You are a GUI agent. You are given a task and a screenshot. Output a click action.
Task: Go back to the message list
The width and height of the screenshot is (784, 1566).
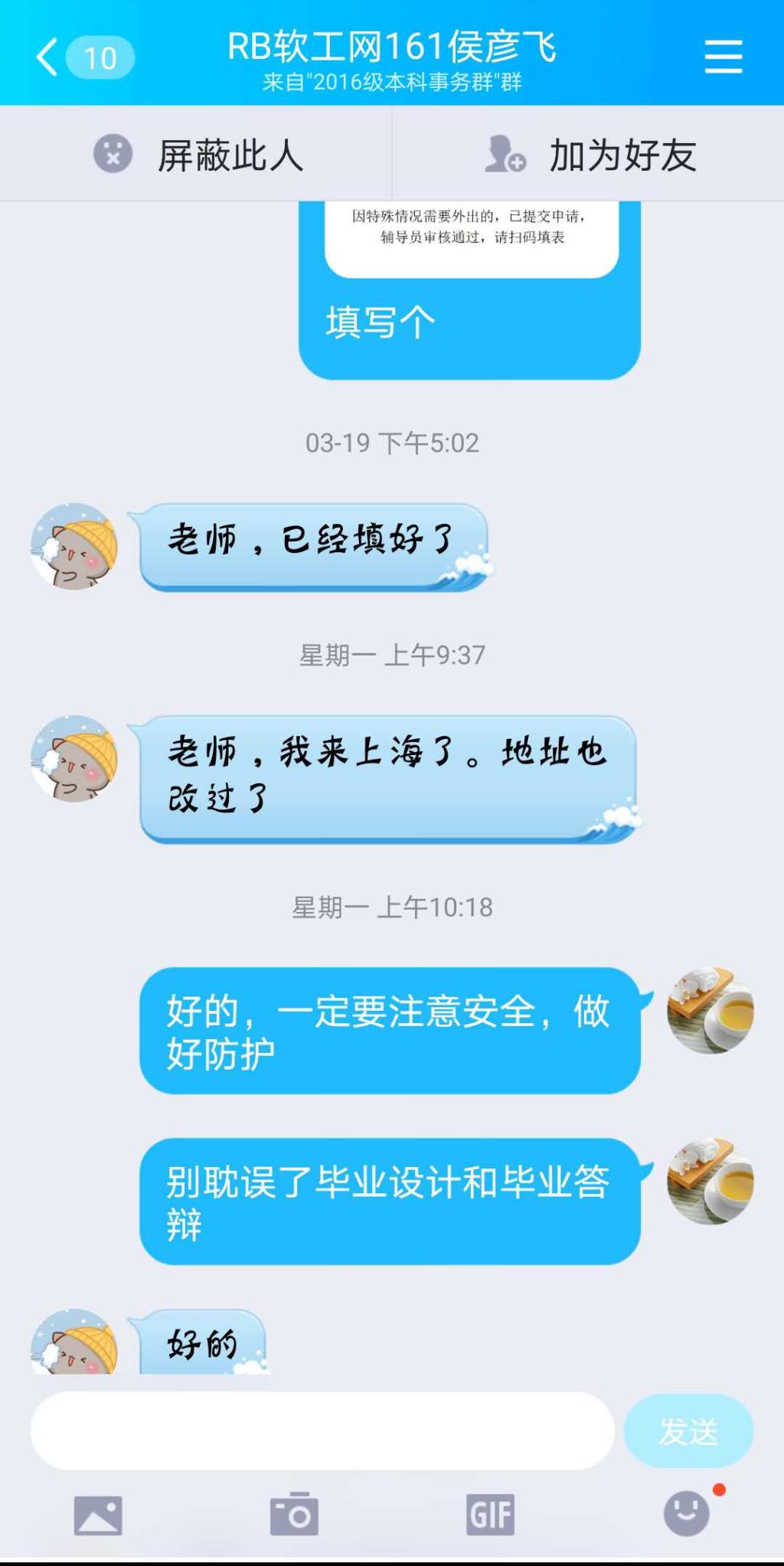[47, 57]
